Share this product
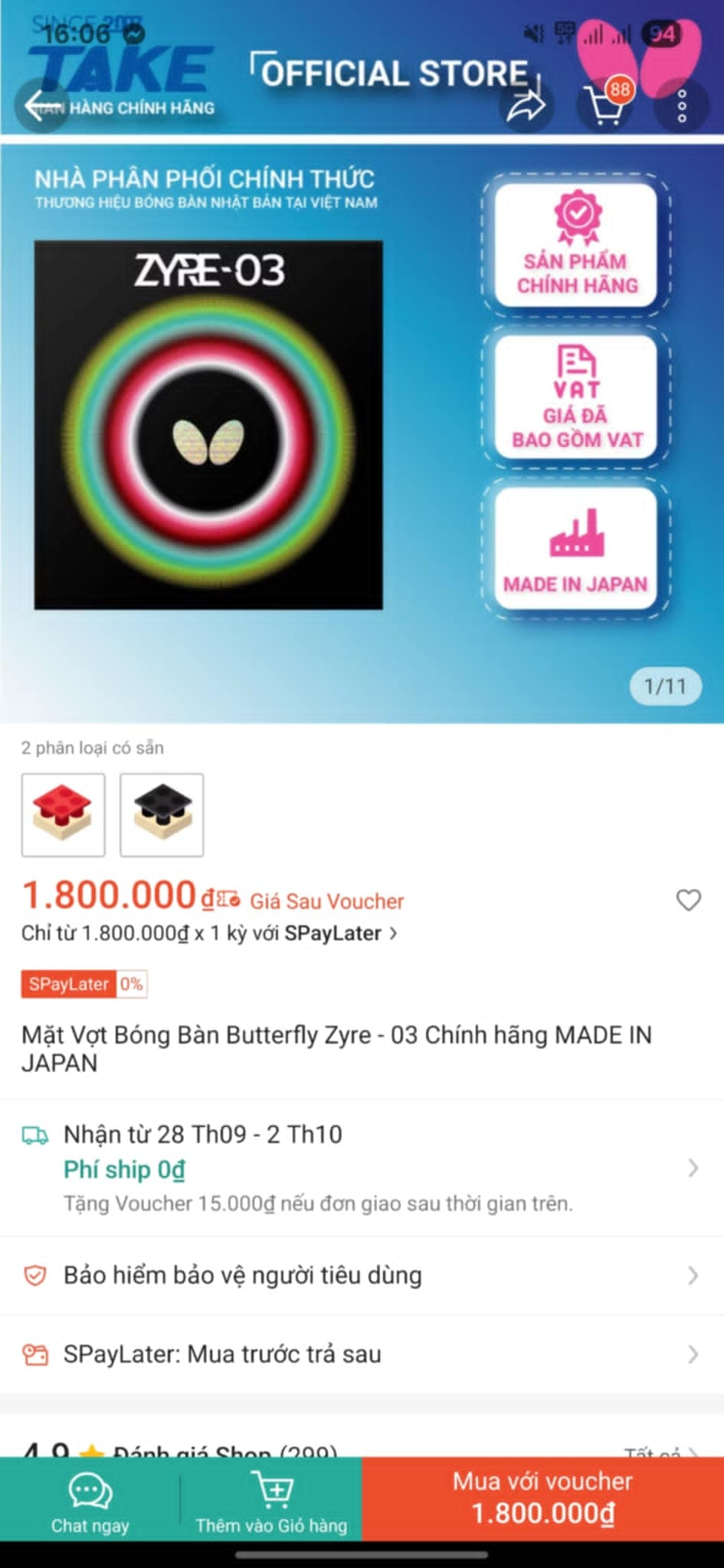 click(x=527, y=106)
